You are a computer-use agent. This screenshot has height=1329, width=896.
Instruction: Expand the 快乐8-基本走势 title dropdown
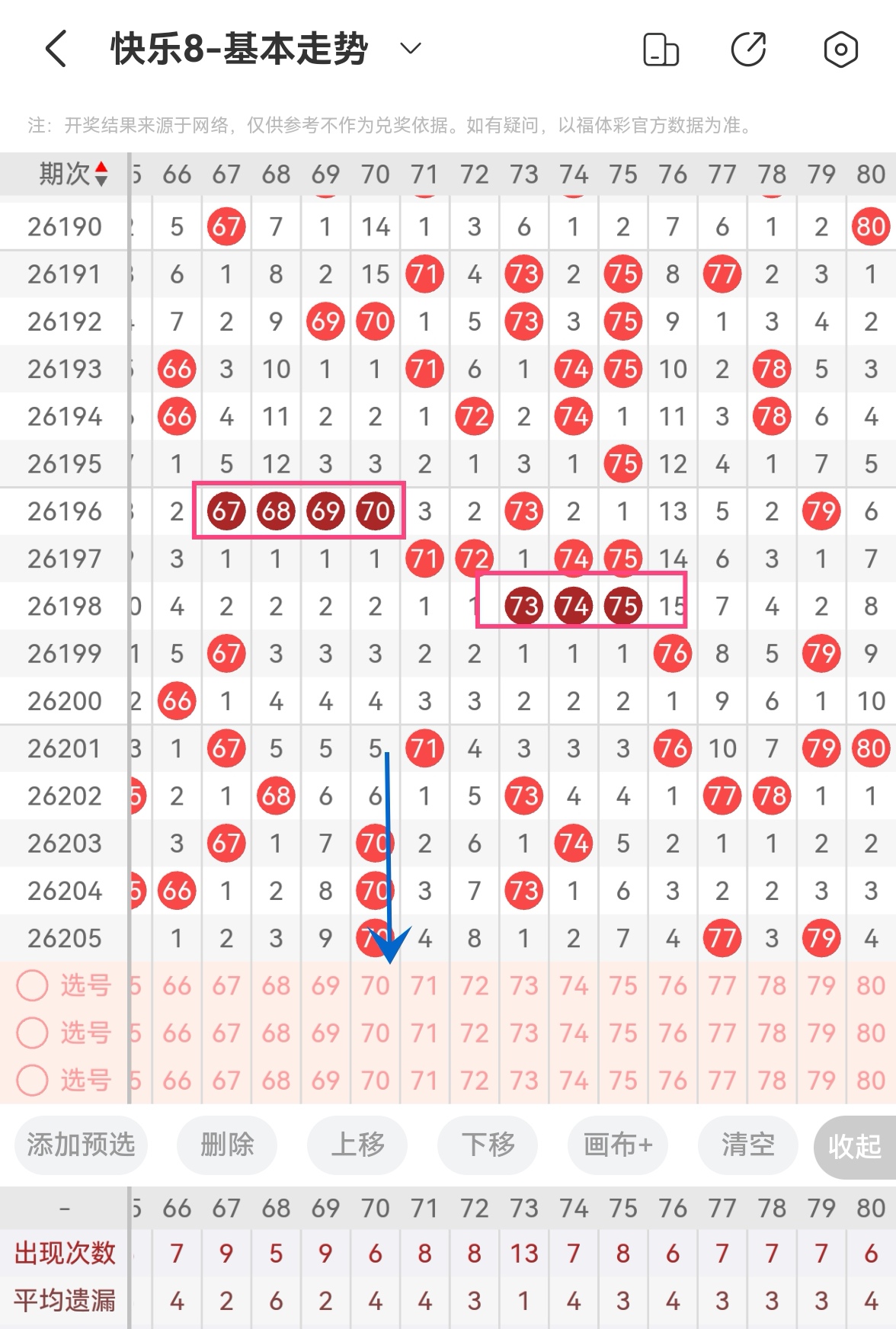(411, 50)
